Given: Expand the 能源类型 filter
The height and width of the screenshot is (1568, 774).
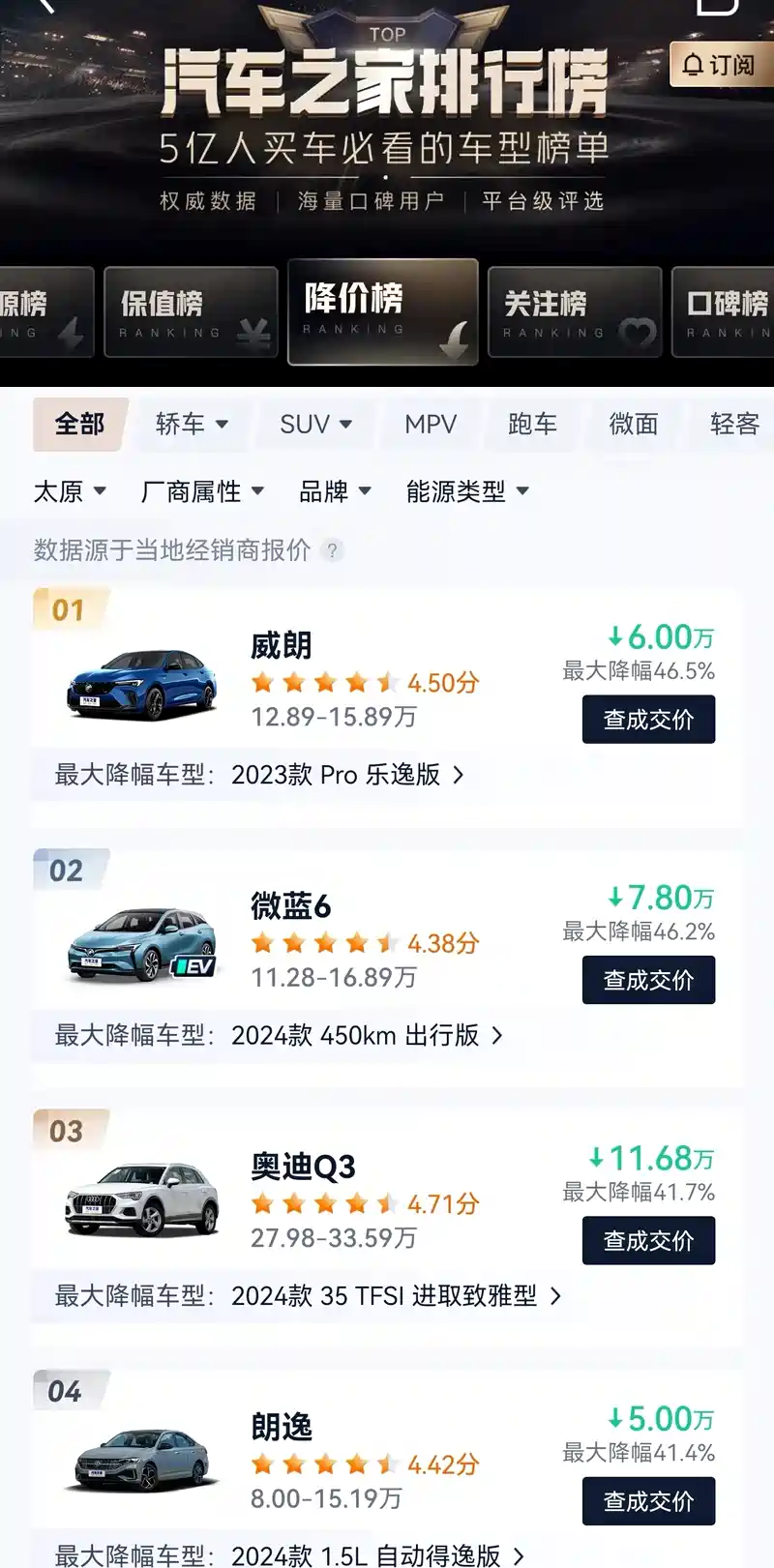Looking at the screenshot, I should click(467, 491).
